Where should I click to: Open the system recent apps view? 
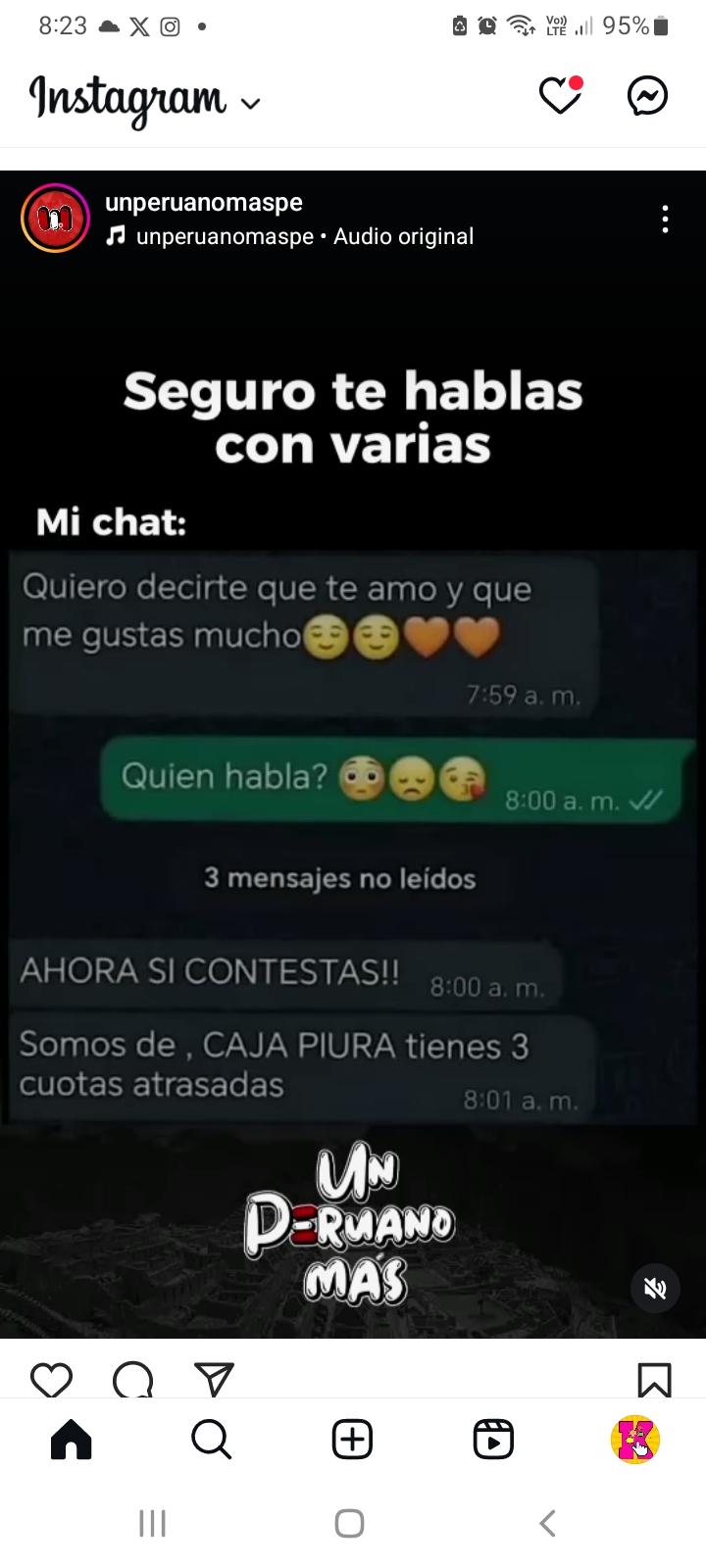click(x=152, y=1523)
